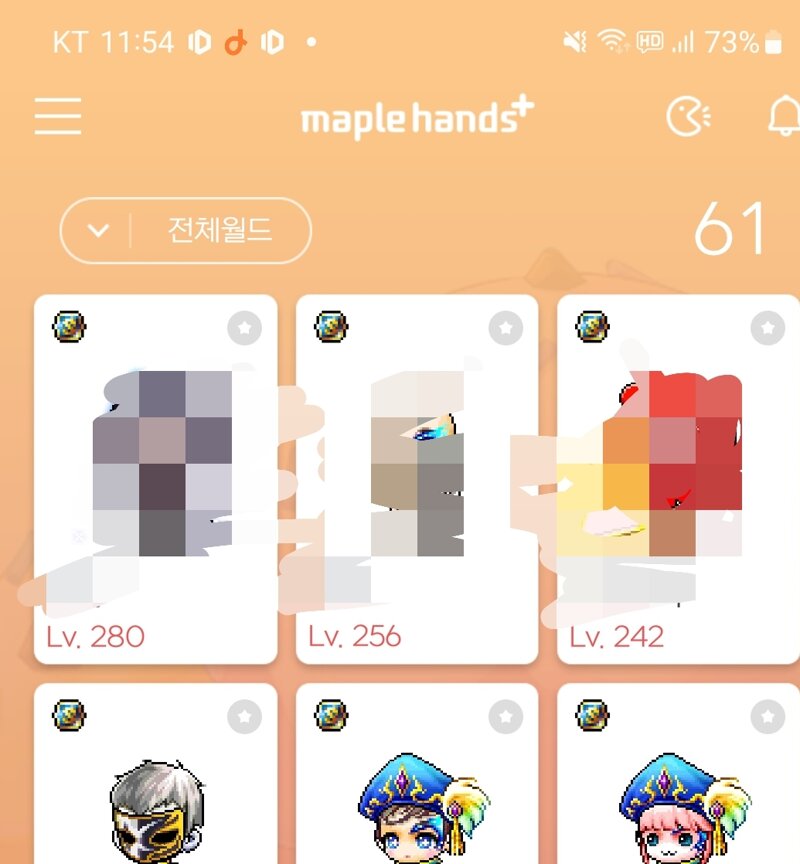Favorite the Lv. 280 character with star

click(x=244, y=327)
